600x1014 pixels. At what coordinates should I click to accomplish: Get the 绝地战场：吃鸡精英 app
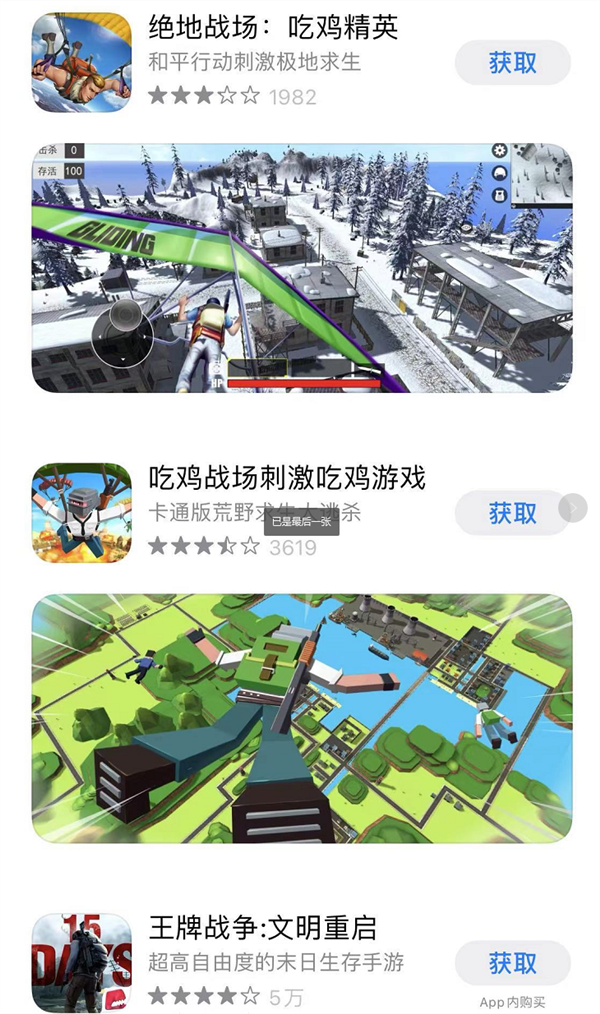pos(512,63)
